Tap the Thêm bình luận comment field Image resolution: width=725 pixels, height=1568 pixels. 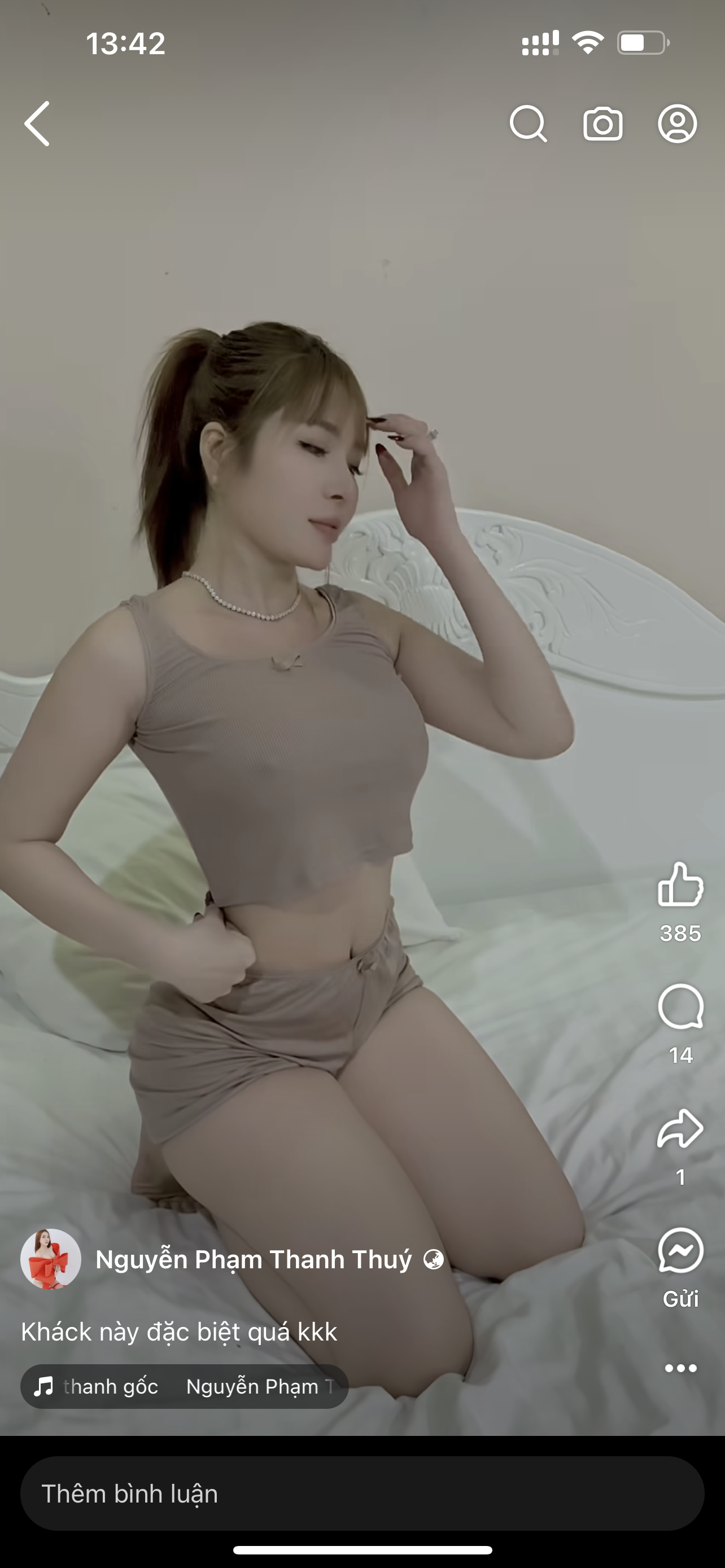tap(362, 1493)
